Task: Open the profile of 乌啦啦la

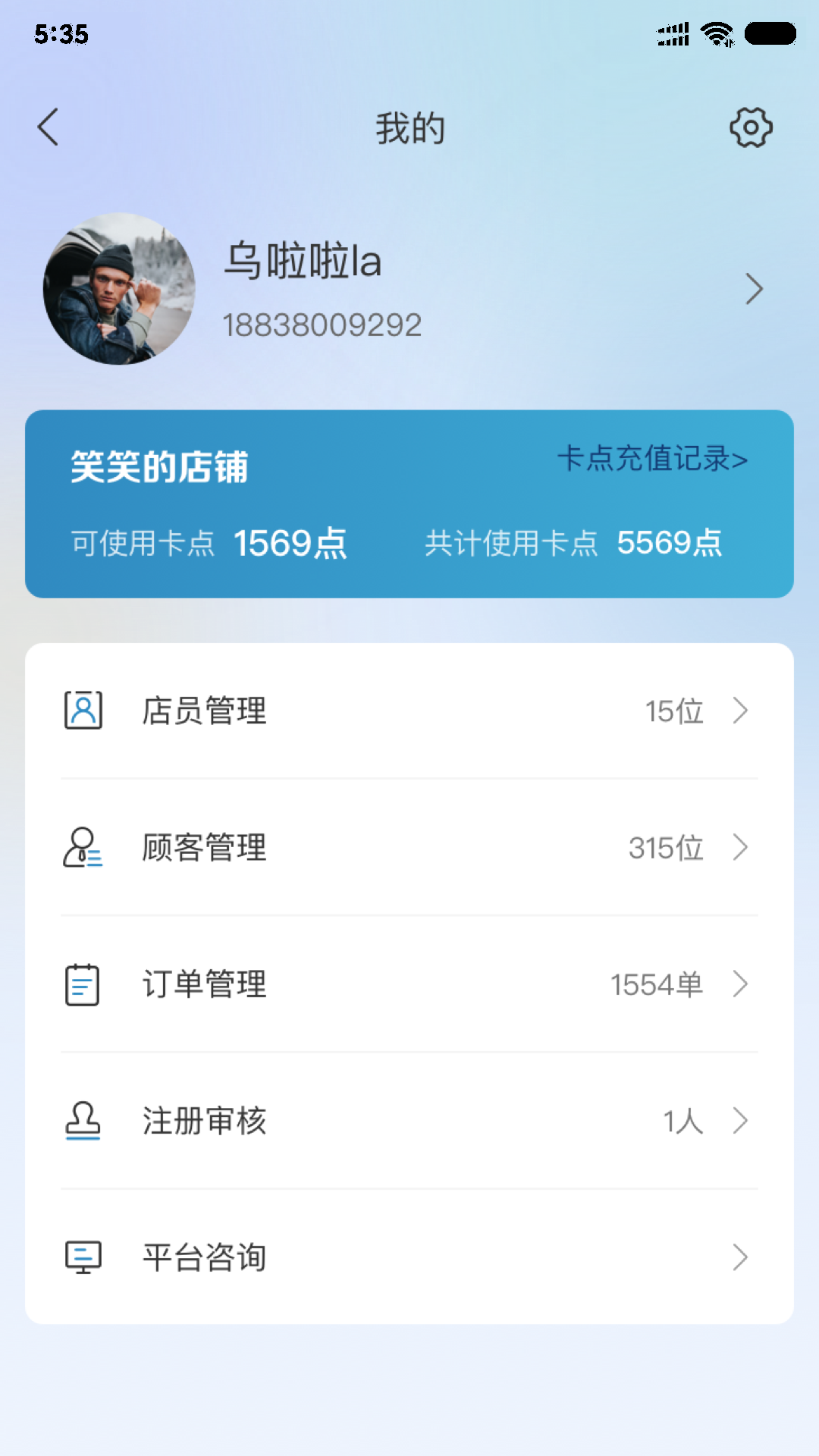Action: pos(409,289)
